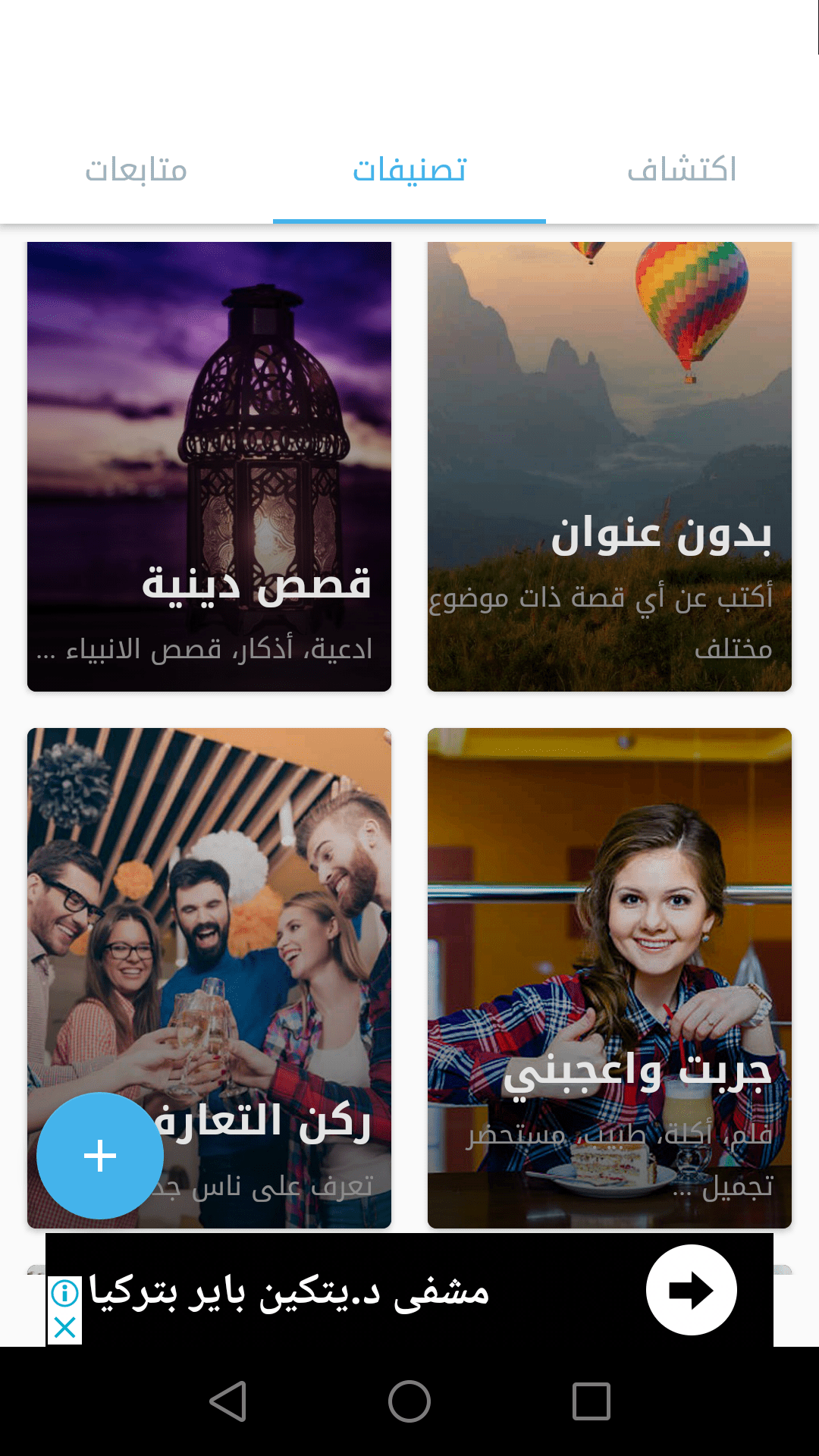The image size is (819, 1456).
Task: Show ad info via the i icon
Action: (x=65, y=1293)
